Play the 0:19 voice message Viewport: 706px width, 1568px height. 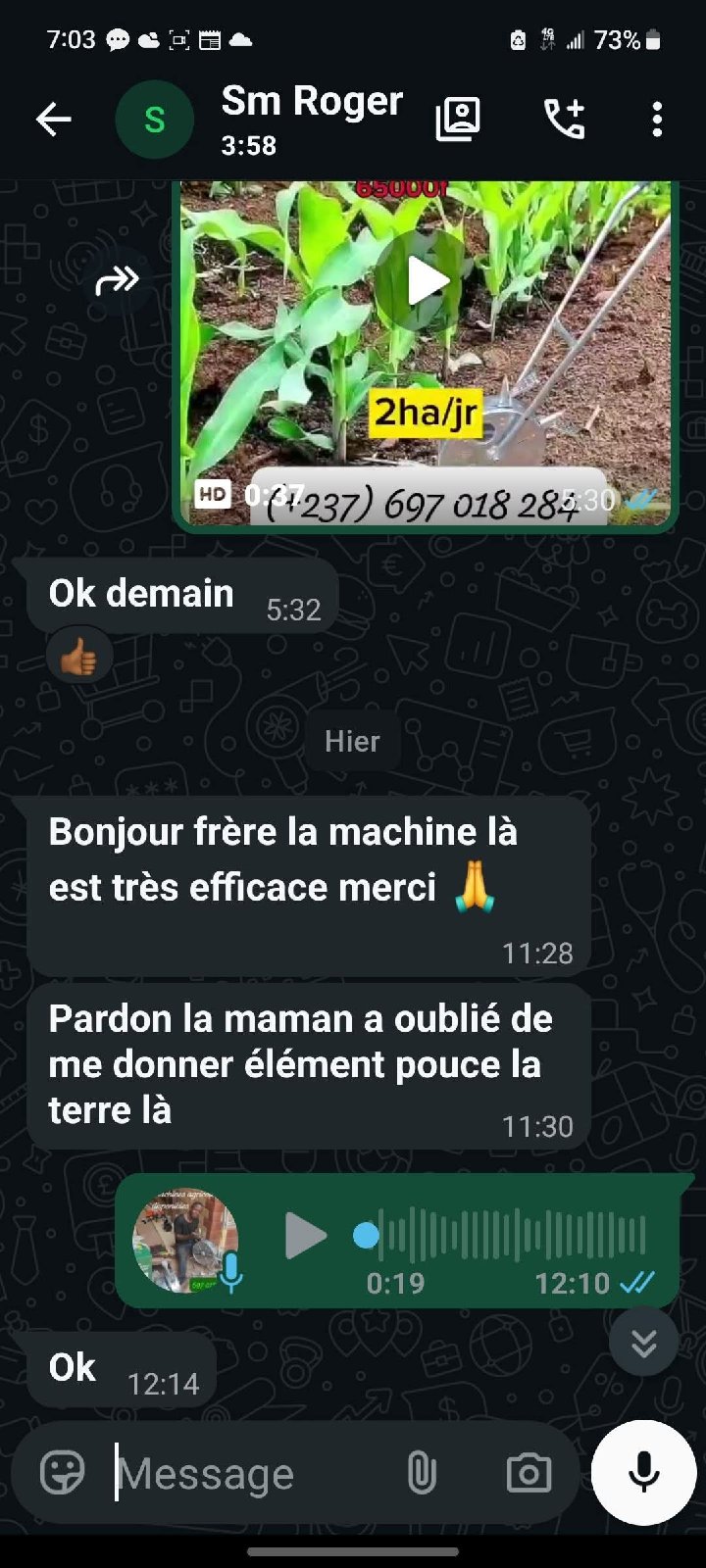pos(305,1236)
